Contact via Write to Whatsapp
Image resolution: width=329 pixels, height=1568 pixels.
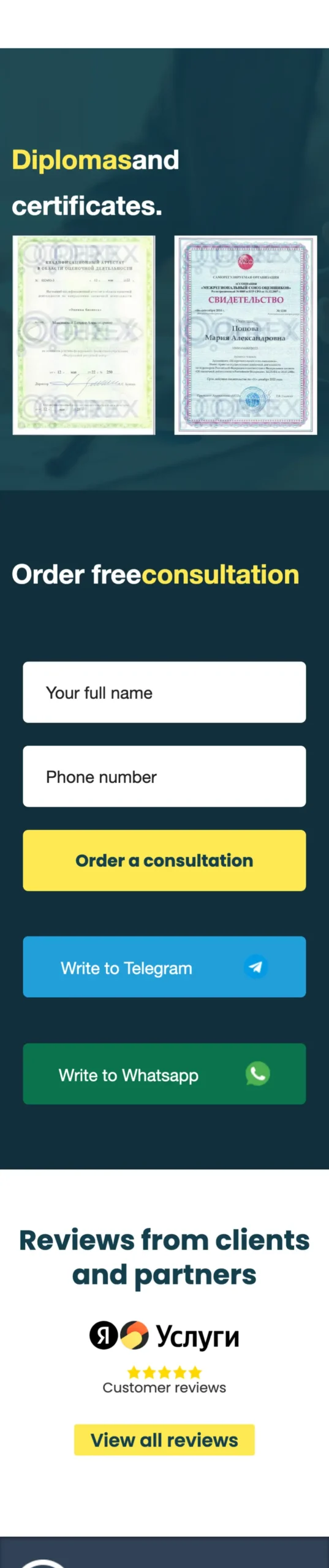click(x=164, y=1074)
